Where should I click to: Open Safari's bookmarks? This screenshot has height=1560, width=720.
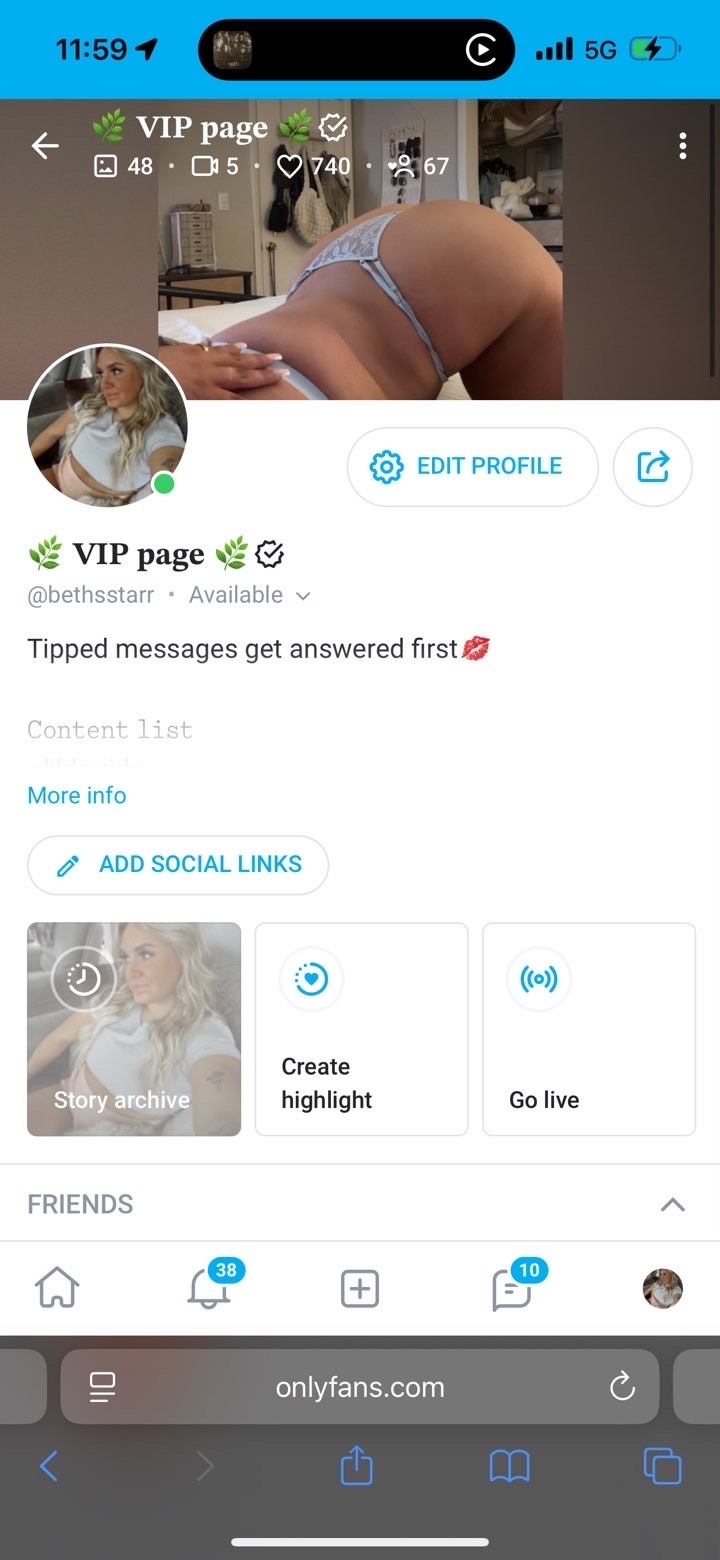point(509,1467)
